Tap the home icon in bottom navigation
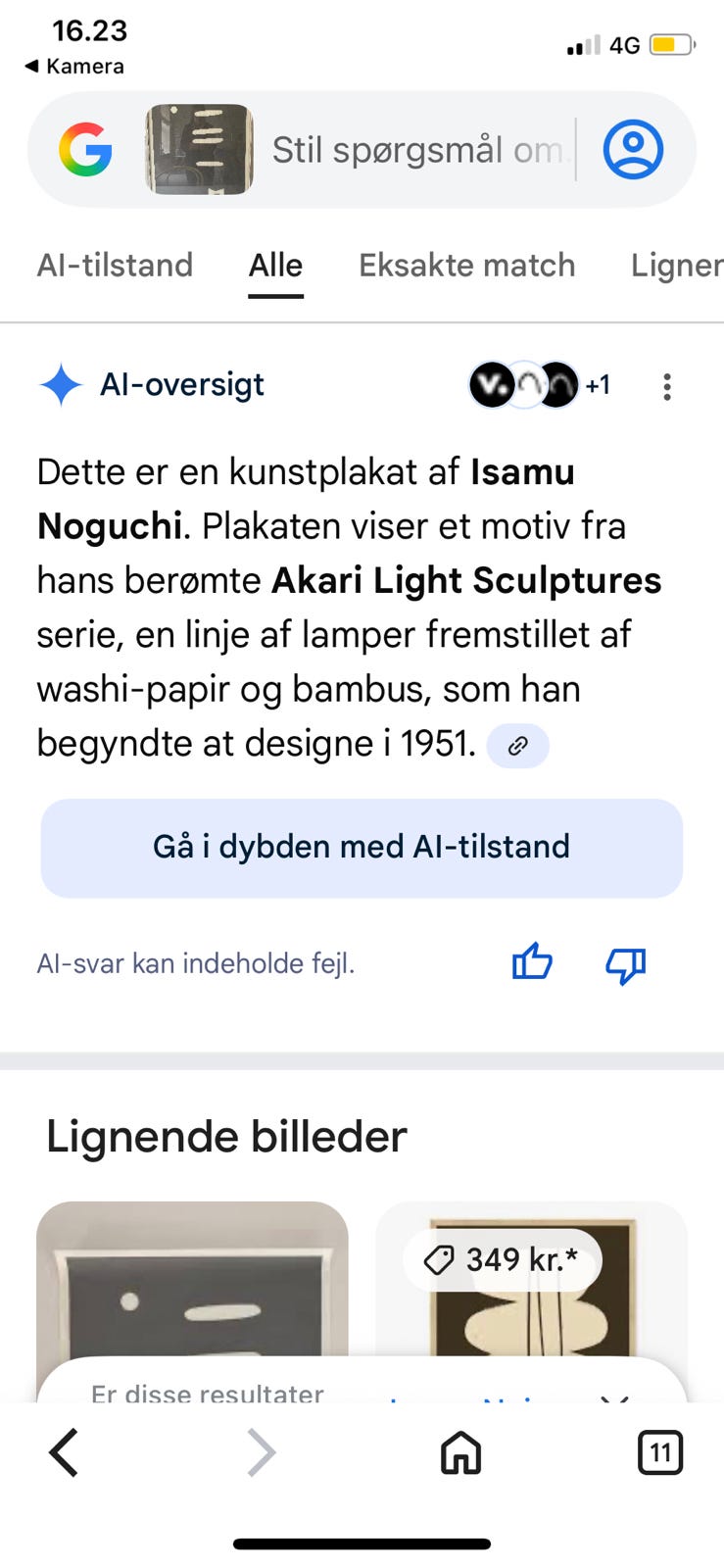 [x=459, y=1454]
